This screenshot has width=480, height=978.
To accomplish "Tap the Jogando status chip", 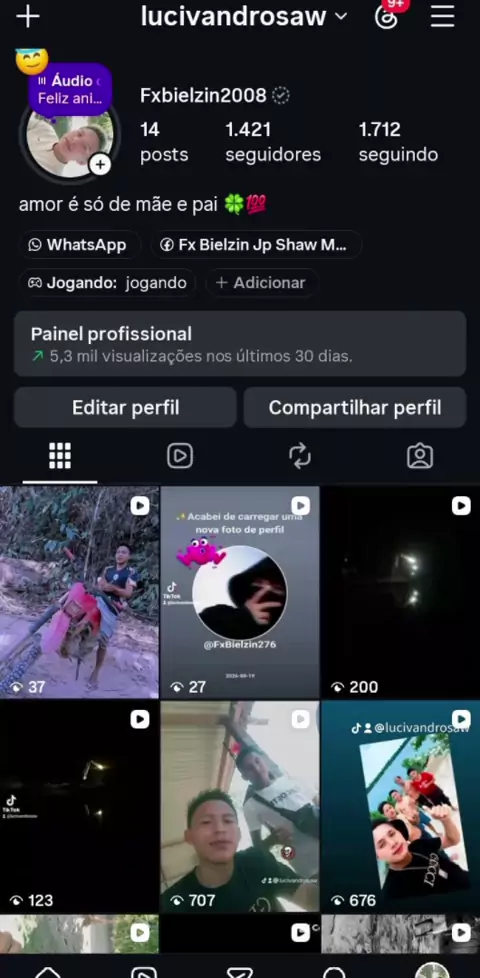I will [x=107, y=283].
